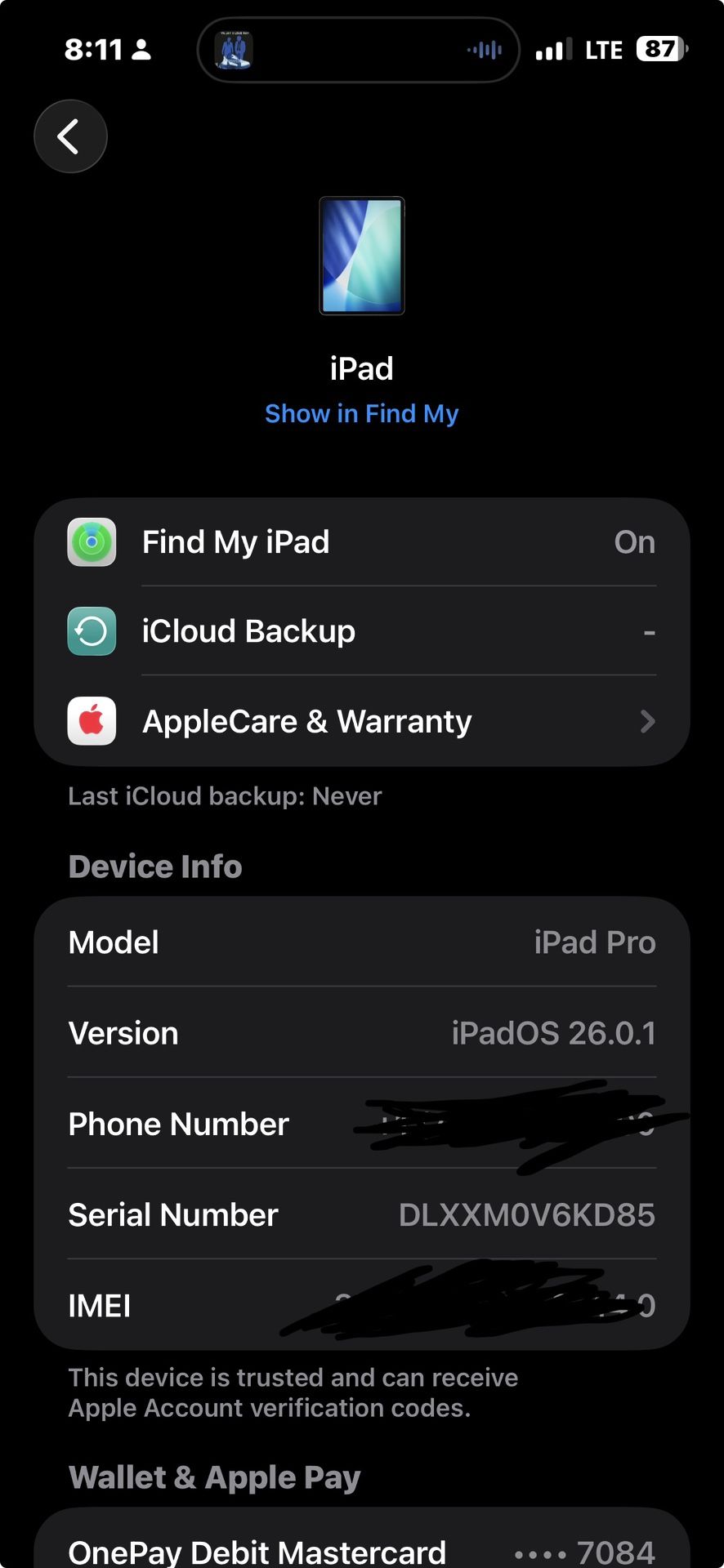Screen dimensions: 724x1568
Task: Open the Find My iPad icon
Action: (x=92, y=541)
